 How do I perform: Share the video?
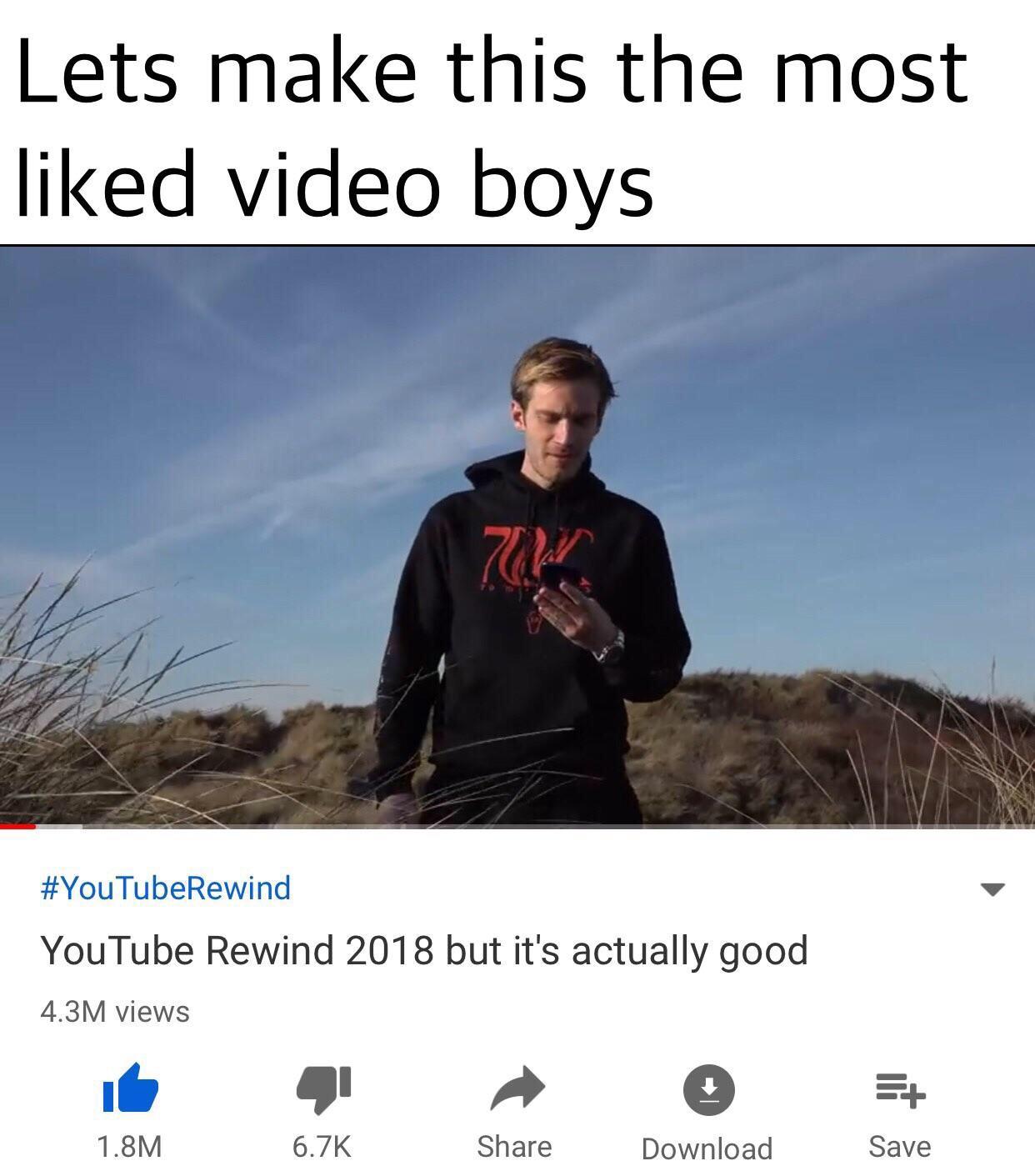point(516,1089)
